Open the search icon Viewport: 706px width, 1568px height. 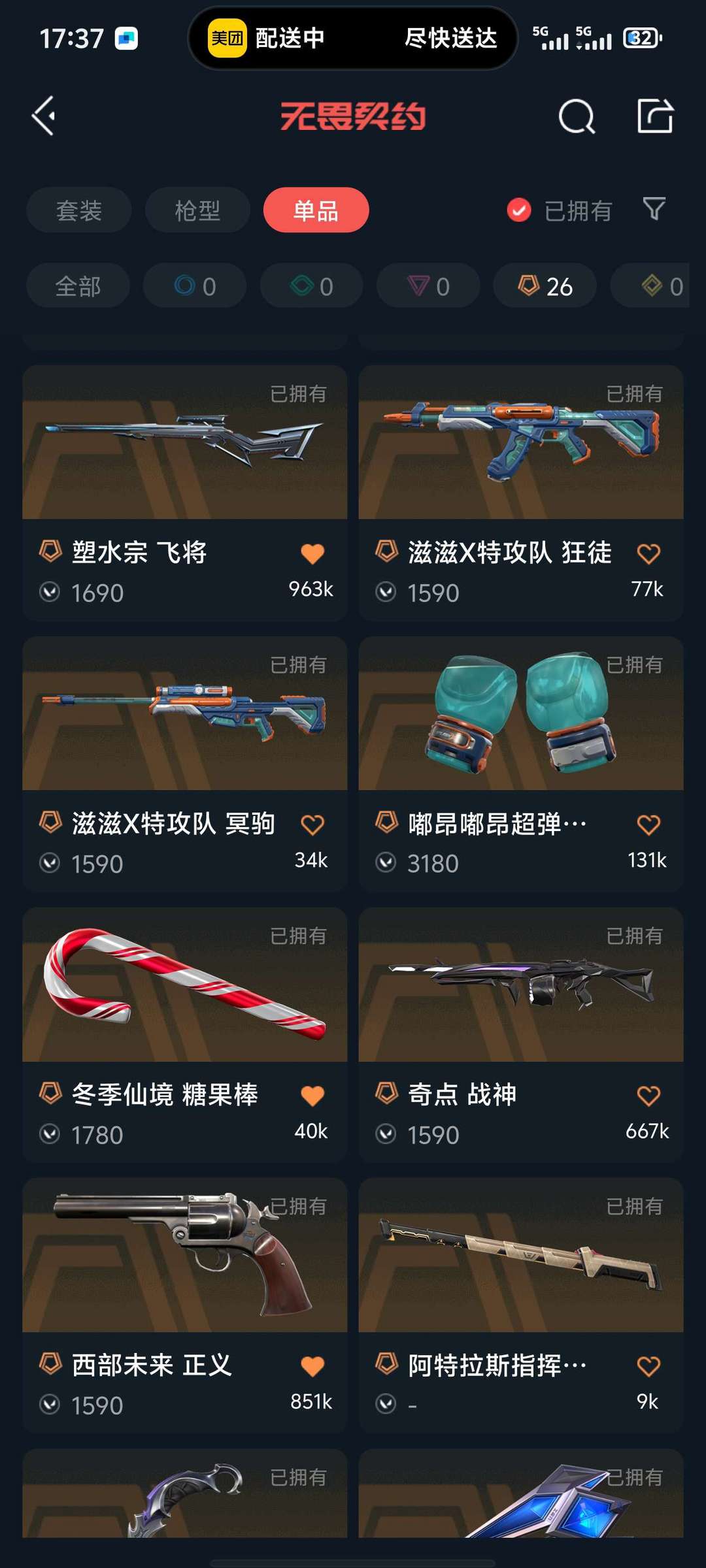pyautogui.click(x=576, y=118)
